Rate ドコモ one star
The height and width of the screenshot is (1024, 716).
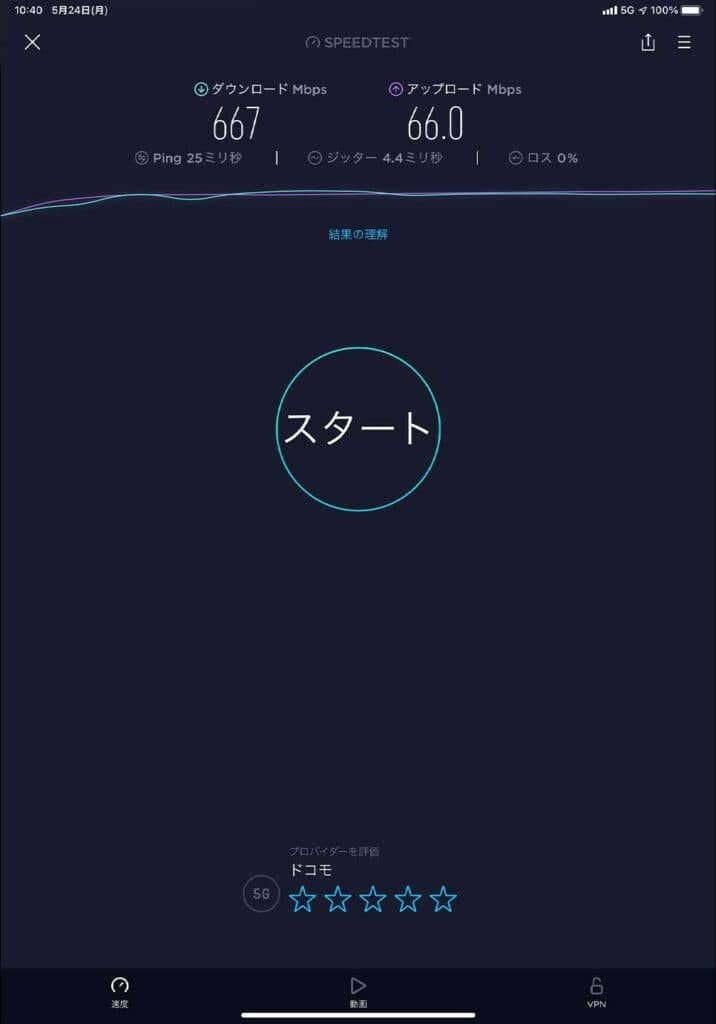coord(302,900)
